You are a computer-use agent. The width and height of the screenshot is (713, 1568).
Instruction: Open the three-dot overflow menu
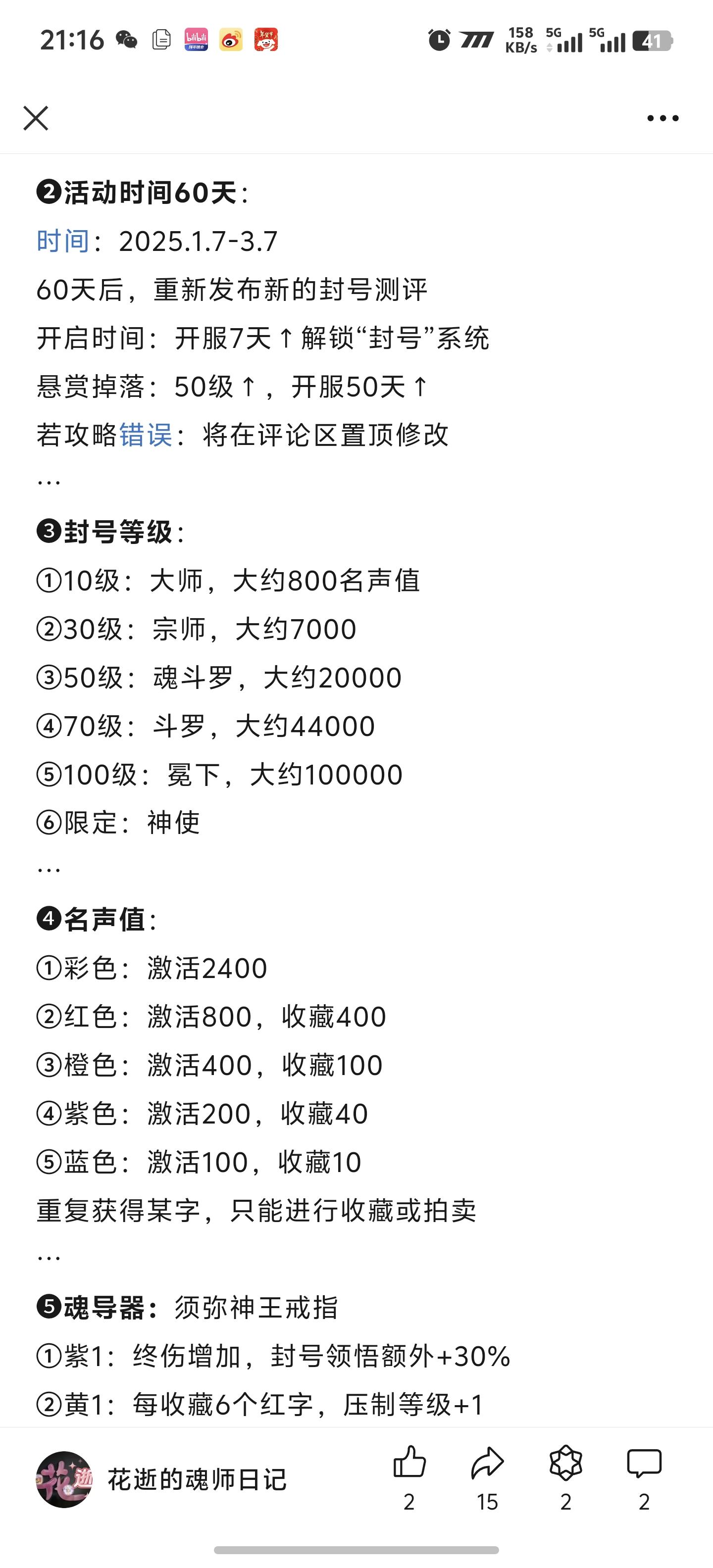click(x=662, y=118)
